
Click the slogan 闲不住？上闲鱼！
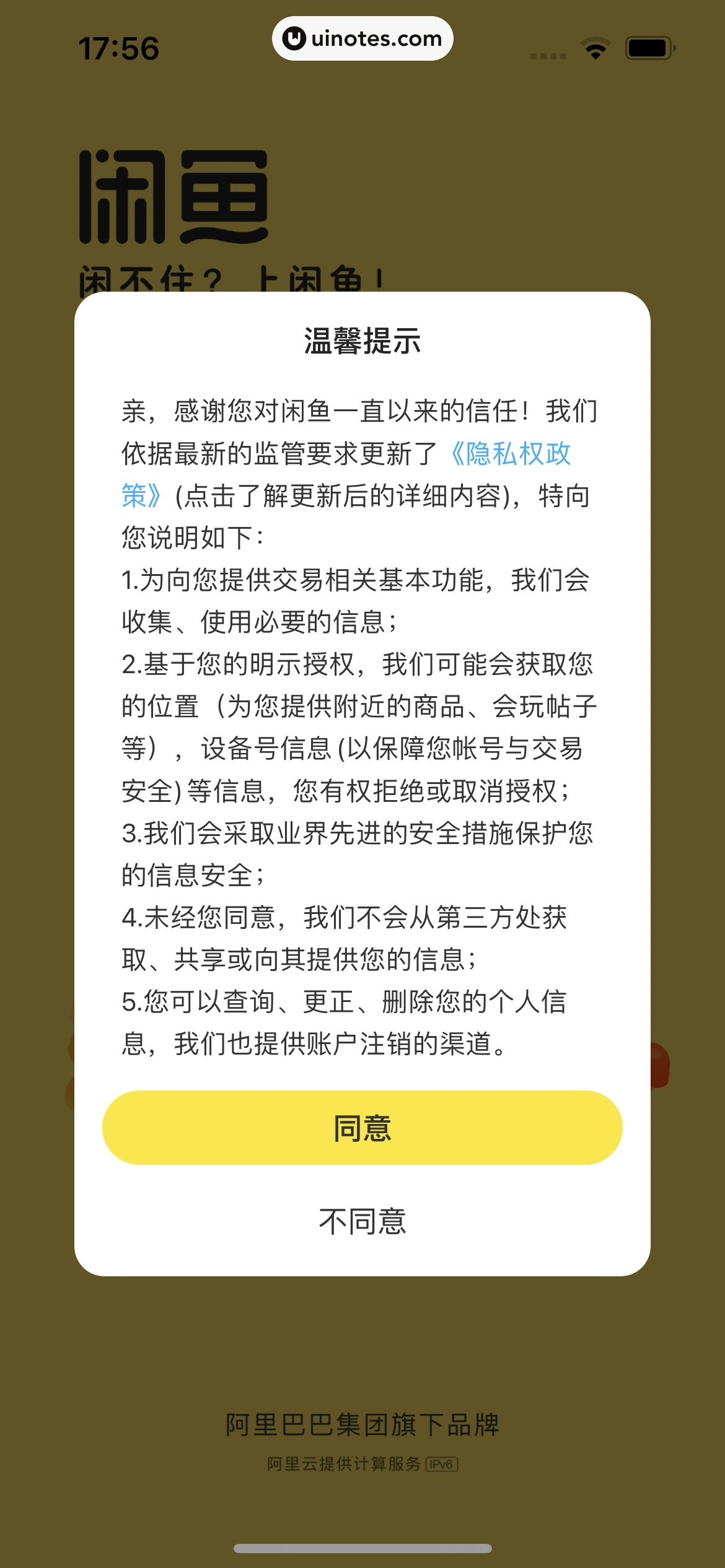[x=232, y=277]
